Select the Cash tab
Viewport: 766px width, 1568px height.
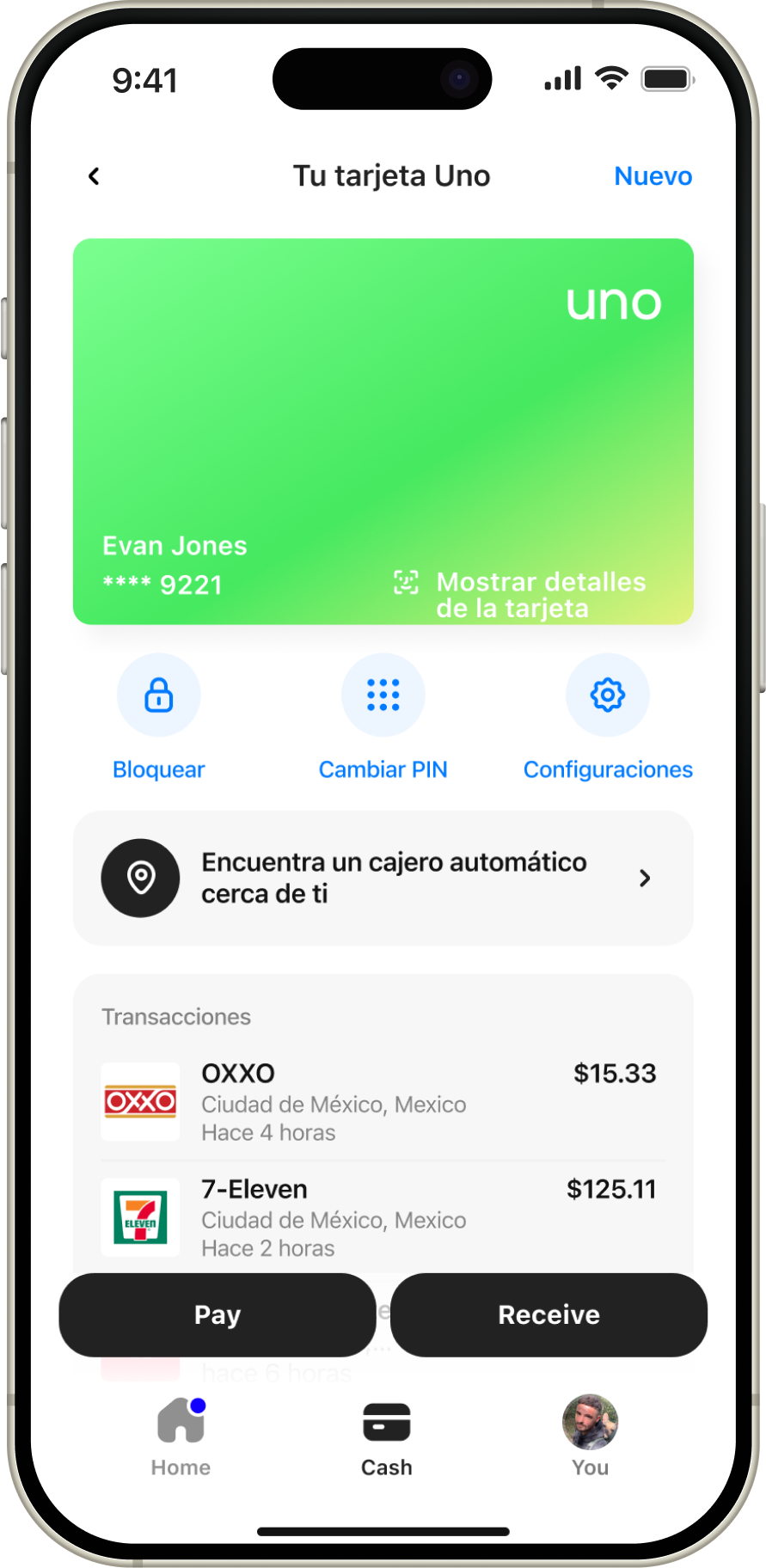click(x=387, y=1436)
